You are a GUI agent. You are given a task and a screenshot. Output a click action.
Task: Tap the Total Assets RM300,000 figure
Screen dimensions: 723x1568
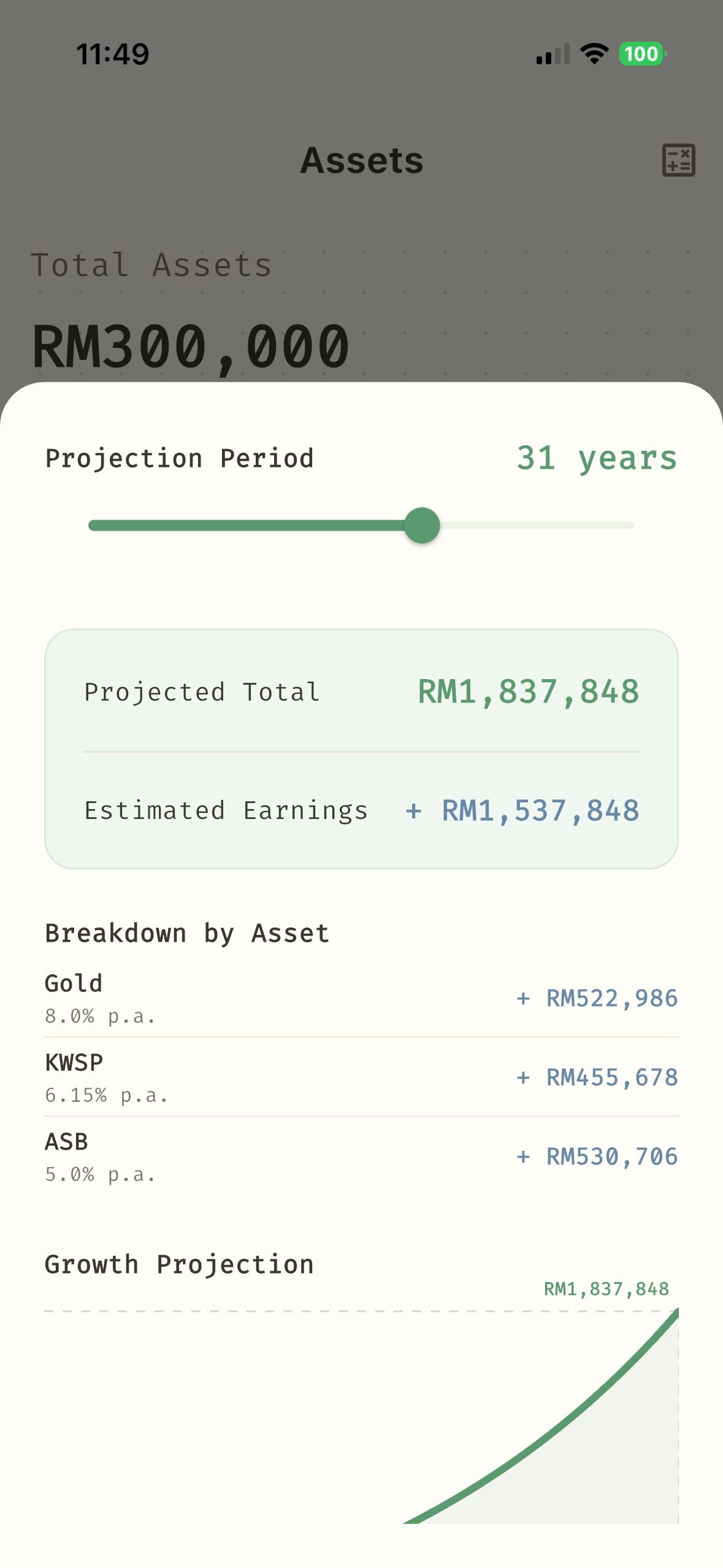click(x=190, y=345)
